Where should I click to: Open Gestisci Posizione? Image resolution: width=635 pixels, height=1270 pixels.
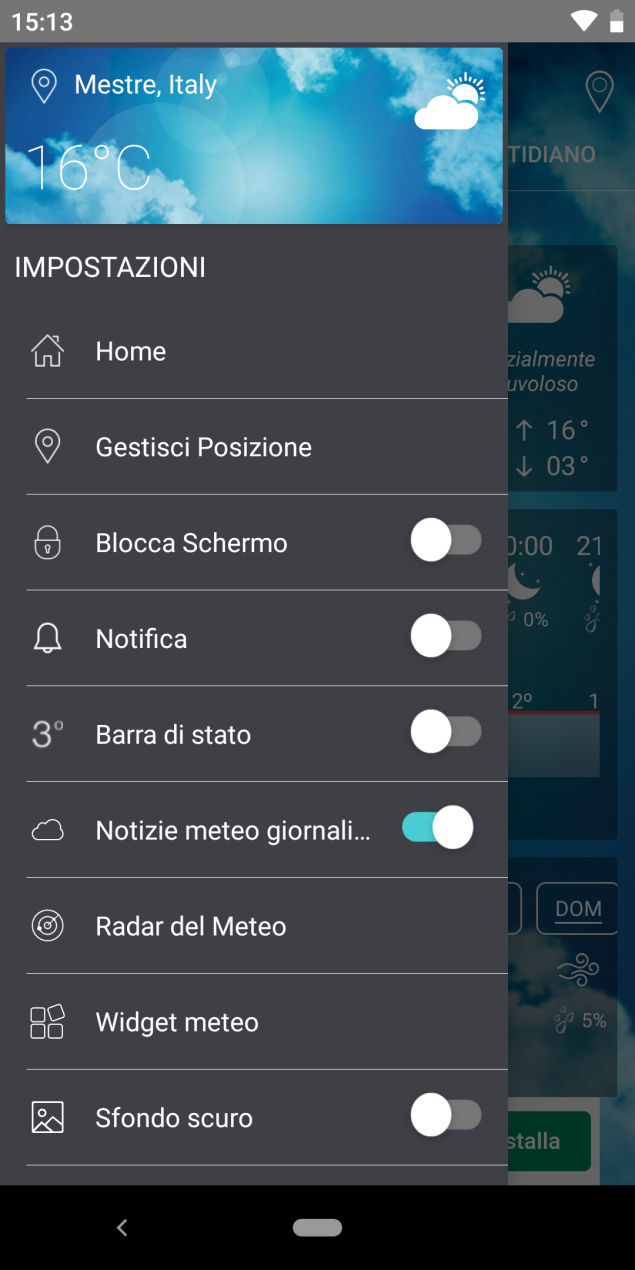(254, 447)
